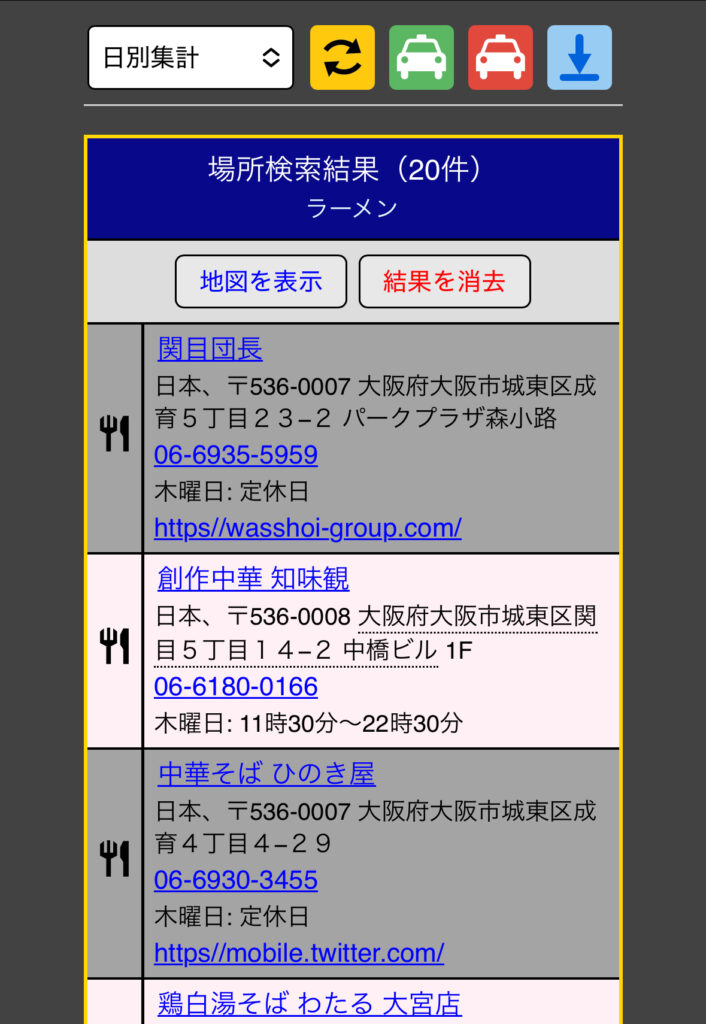
Task: Open the 創作中華 知味観 restaurant link
Action: click(253, 578)
